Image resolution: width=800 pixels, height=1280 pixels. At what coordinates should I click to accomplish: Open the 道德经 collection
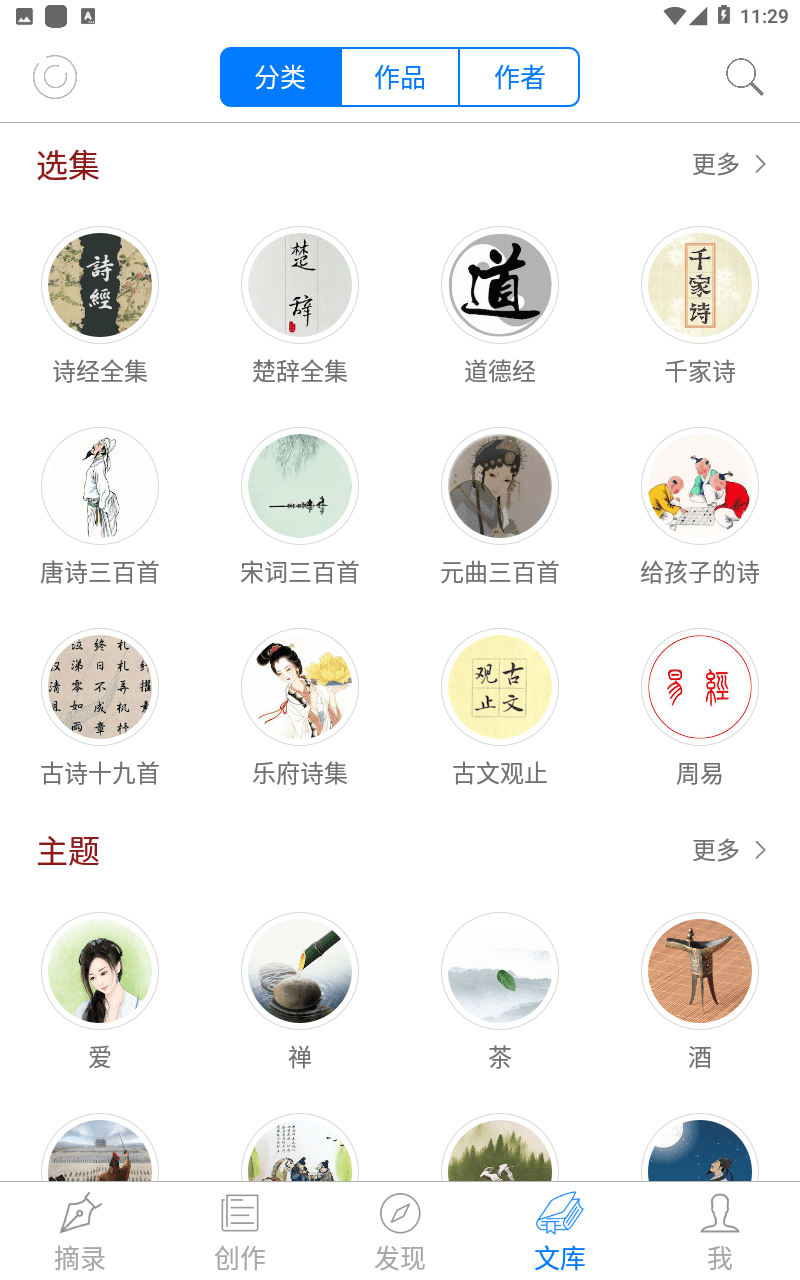pyautogui.click(x=500, y=306)
